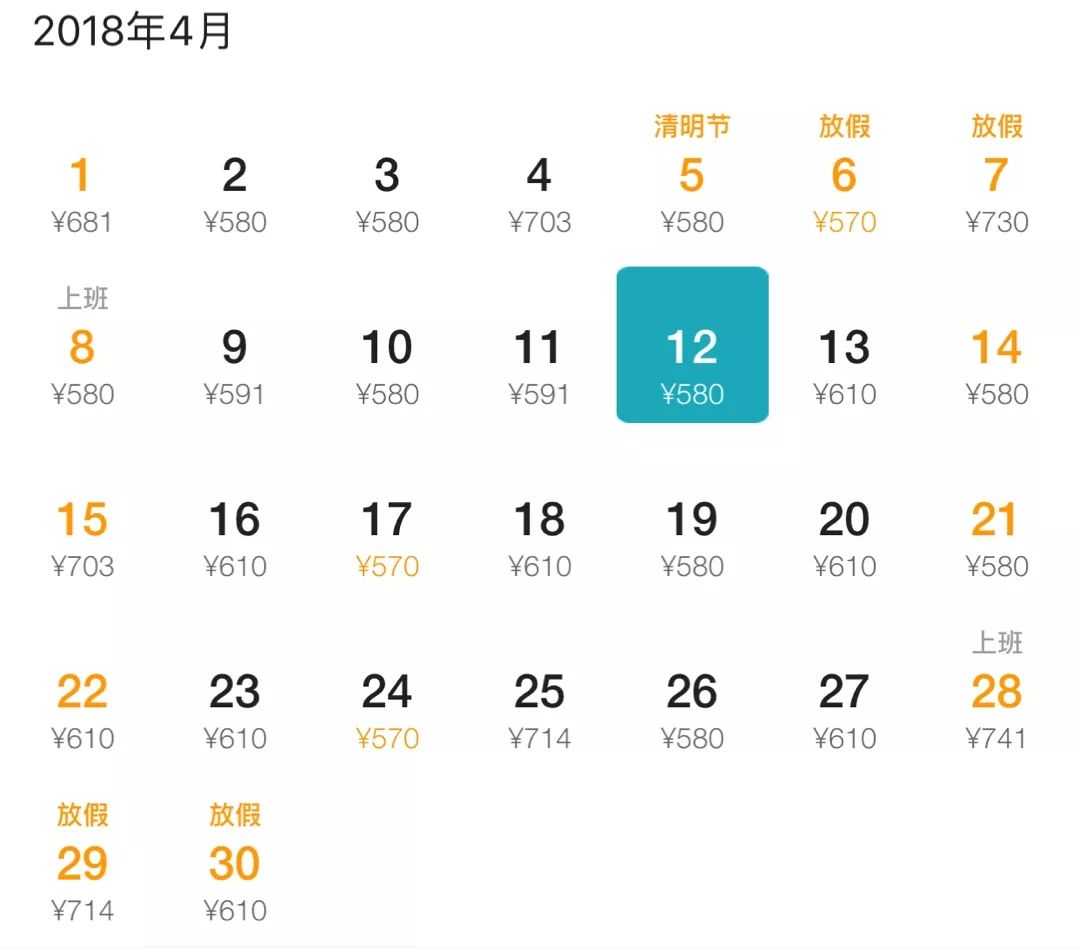Viewport: 1080px width, 949px height.
Task: Choose workday April 28 at ¥741
Action: tap(997, 700)
